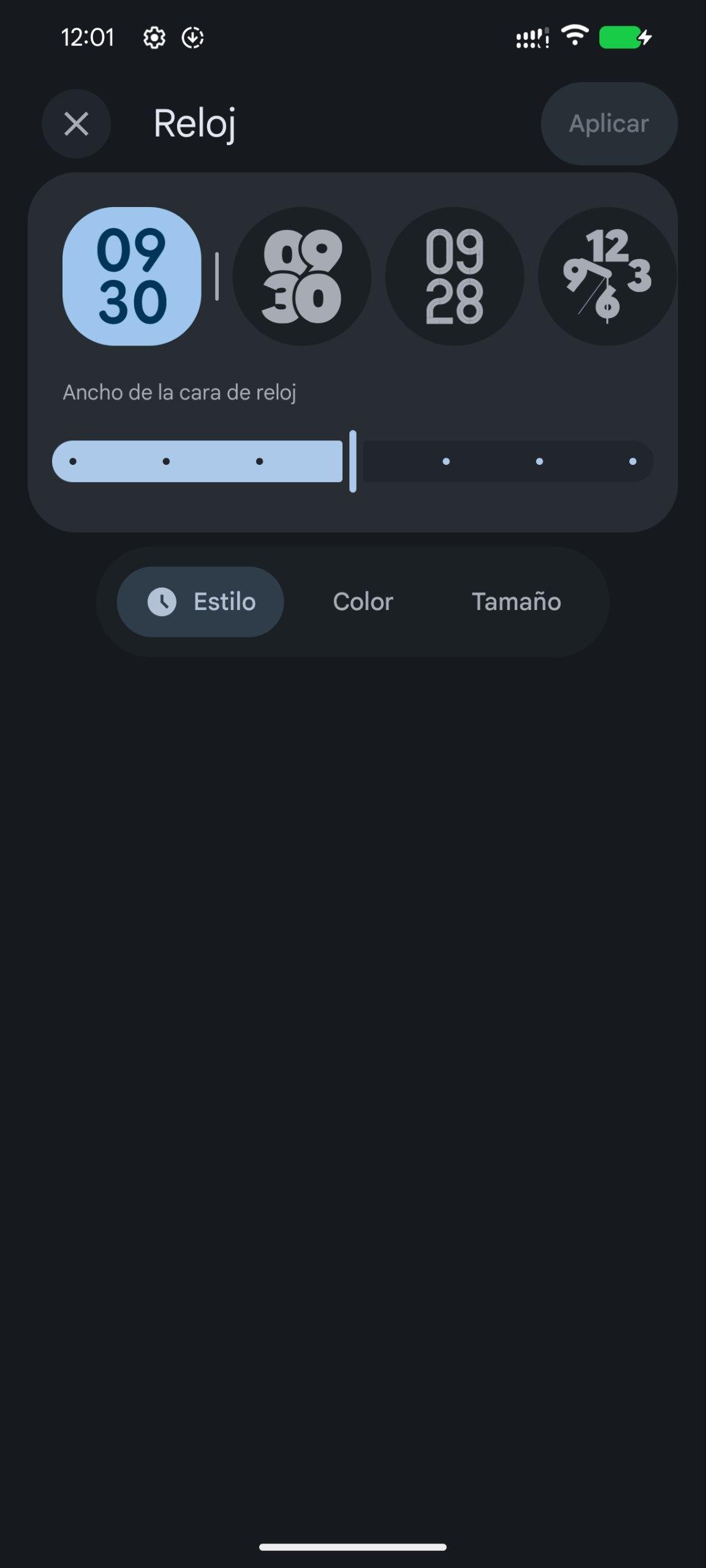
Task: Select the analog 12-3-6-9 clock style
Action: click(607, 276)
